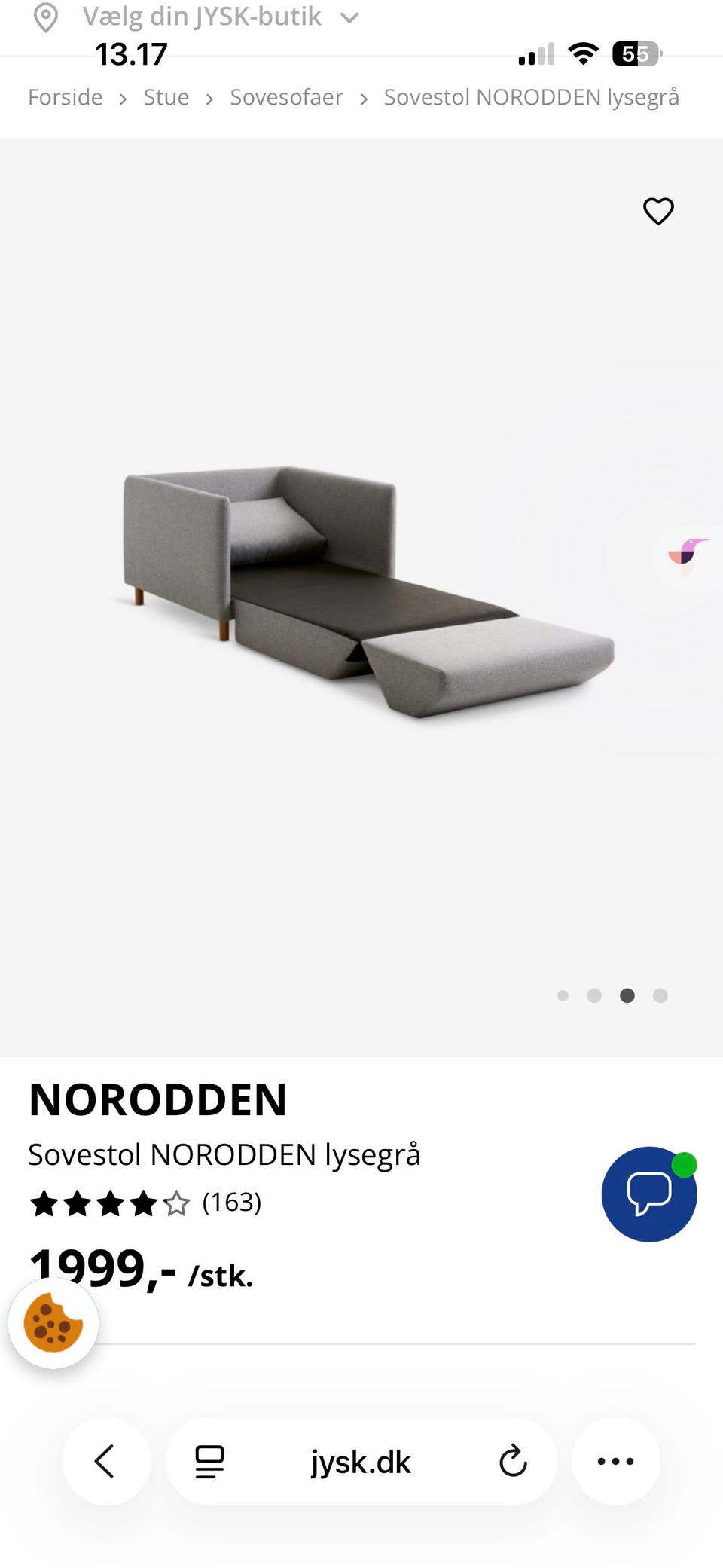Reload the page with refresh icon
The width and height of the screenshot is (723, 1568).
point(514,1461)
